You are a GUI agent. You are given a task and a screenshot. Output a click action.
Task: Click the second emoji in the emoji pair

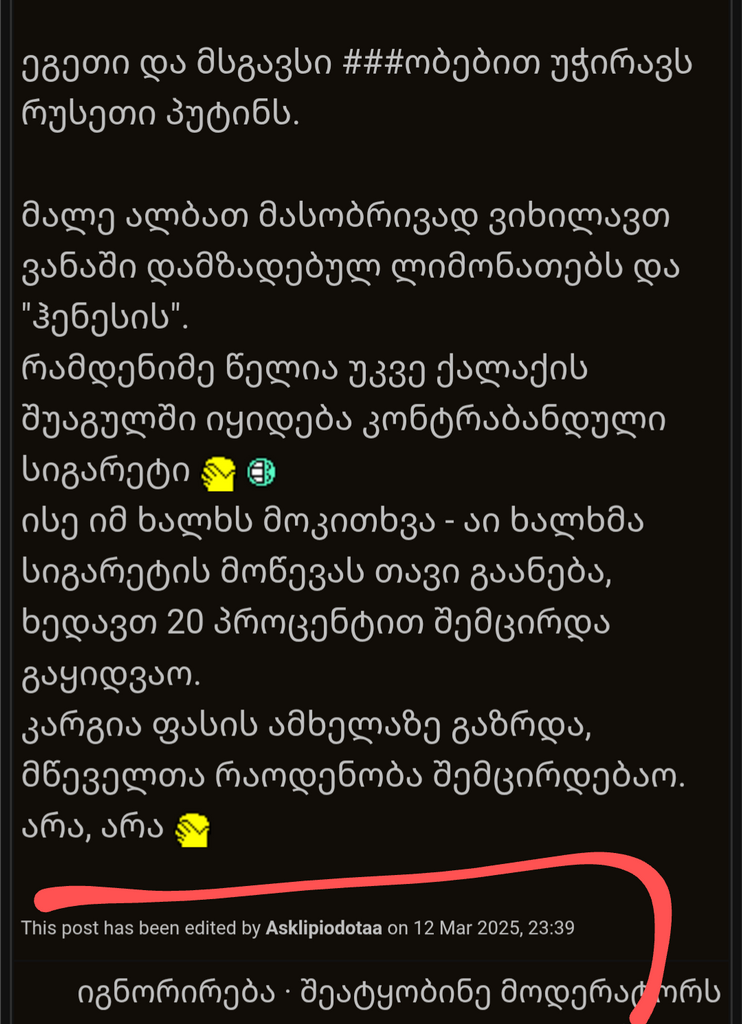pos(261,470)
